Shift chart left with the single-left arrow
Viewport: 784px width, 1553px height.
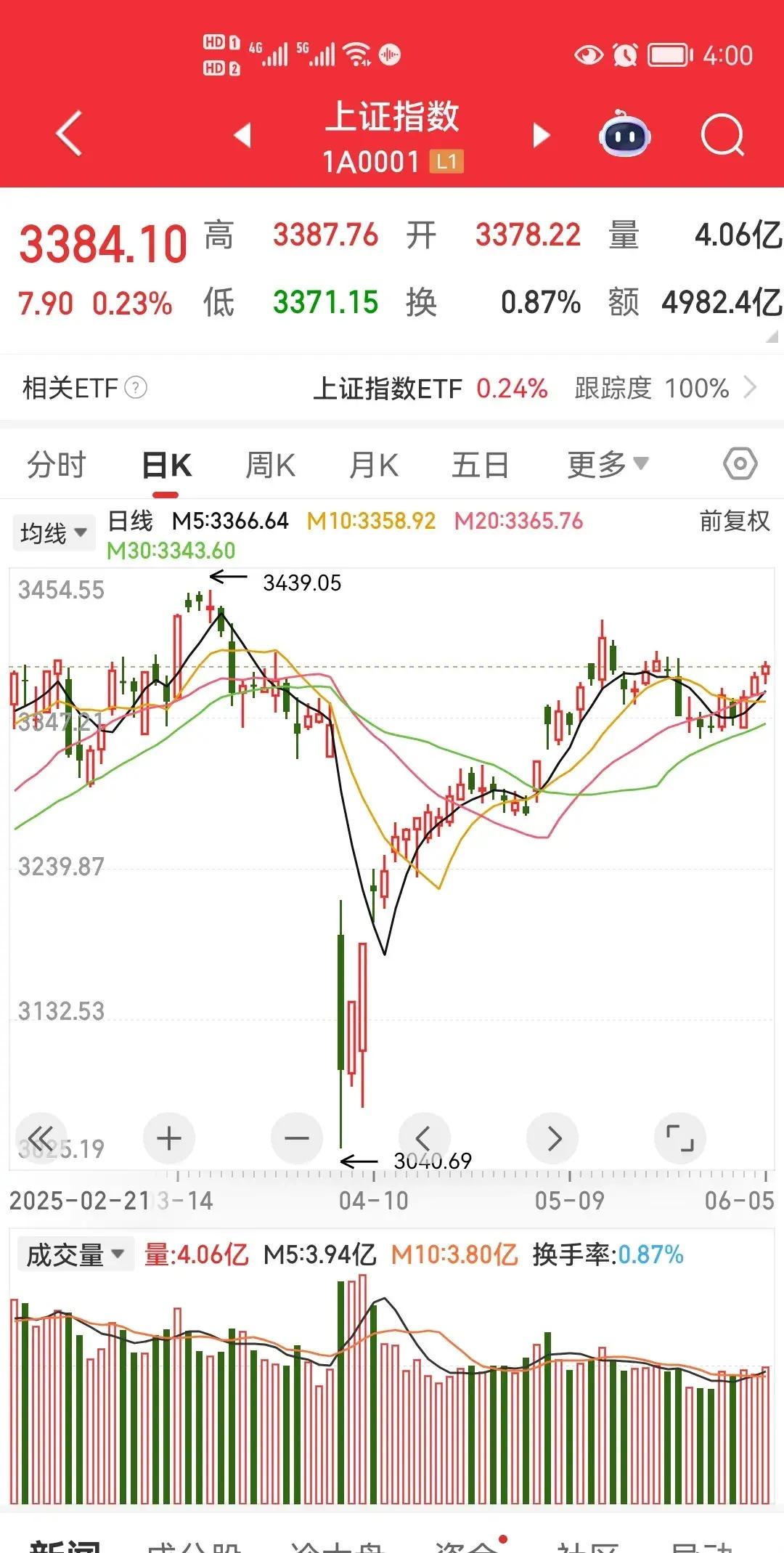pos(425,1138)
